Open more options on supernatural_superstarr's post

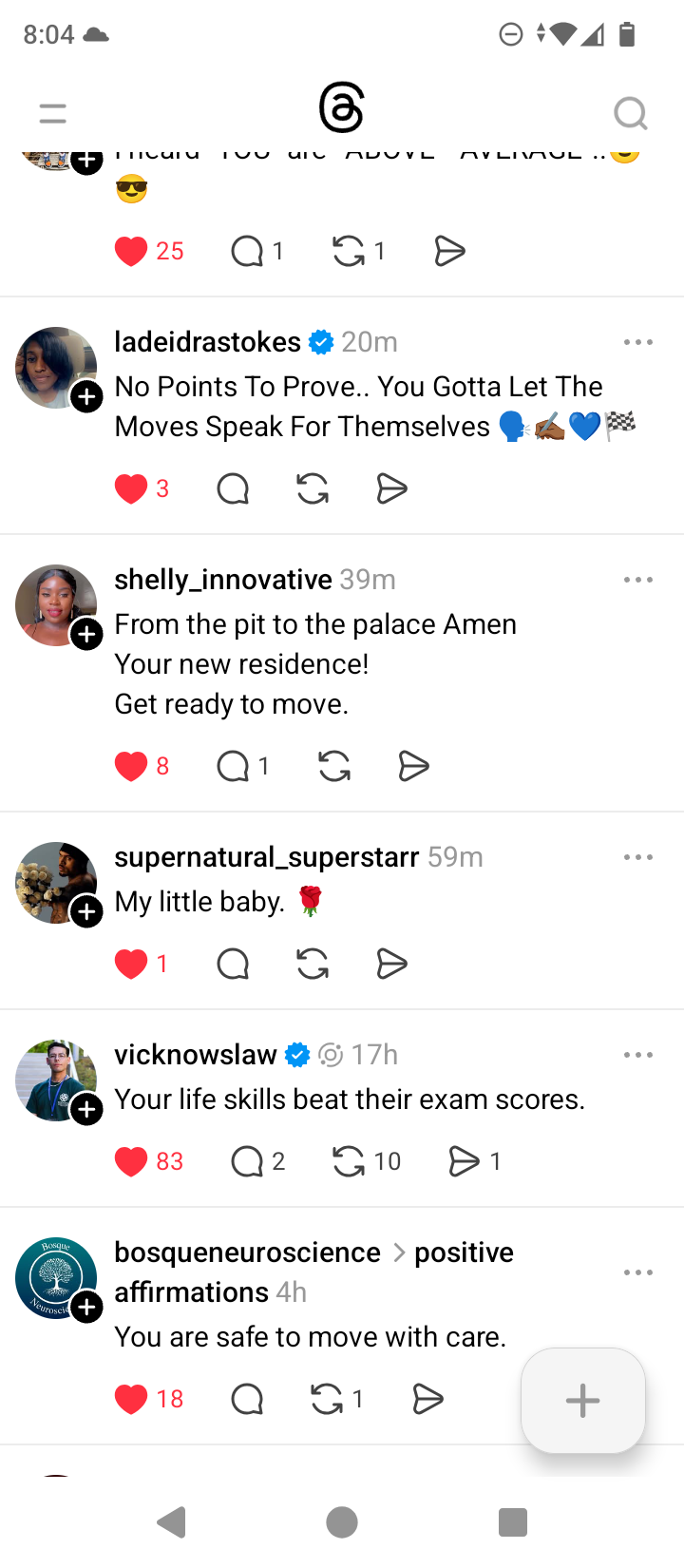click(x=637, y=857)
